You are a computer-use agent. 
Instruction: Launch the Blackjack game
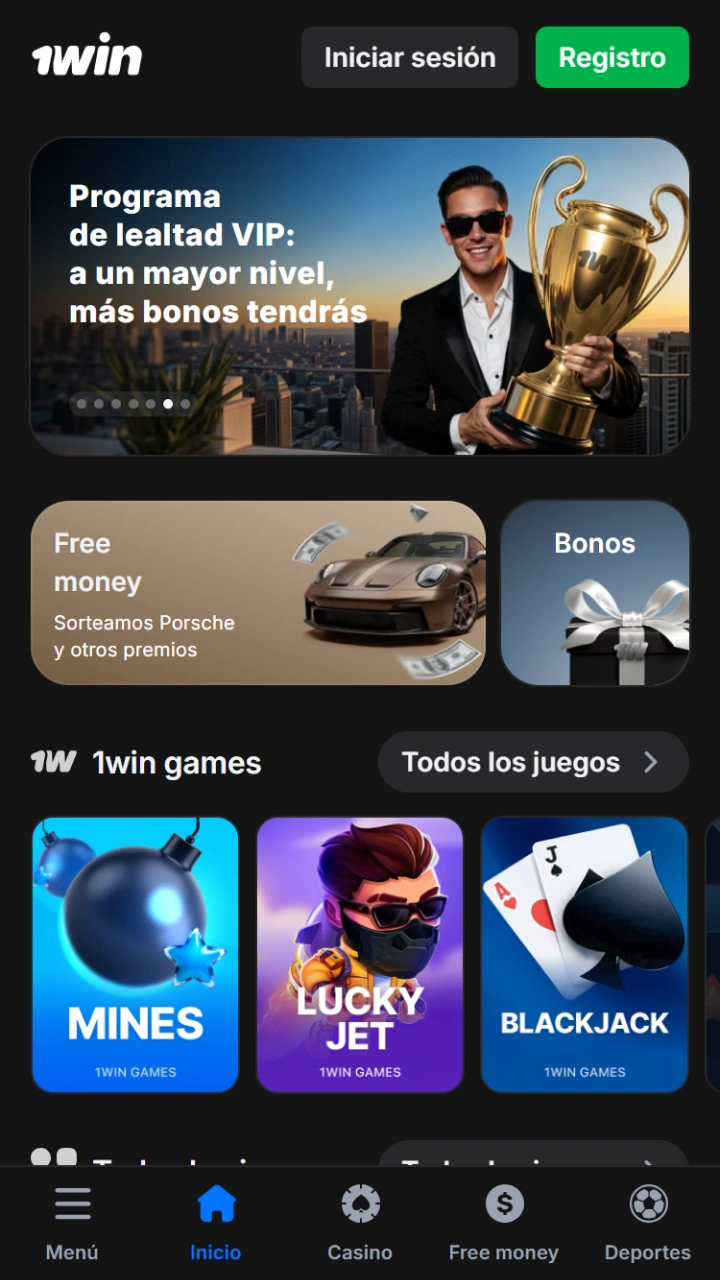pyautogui.click(x=585, y=955)
